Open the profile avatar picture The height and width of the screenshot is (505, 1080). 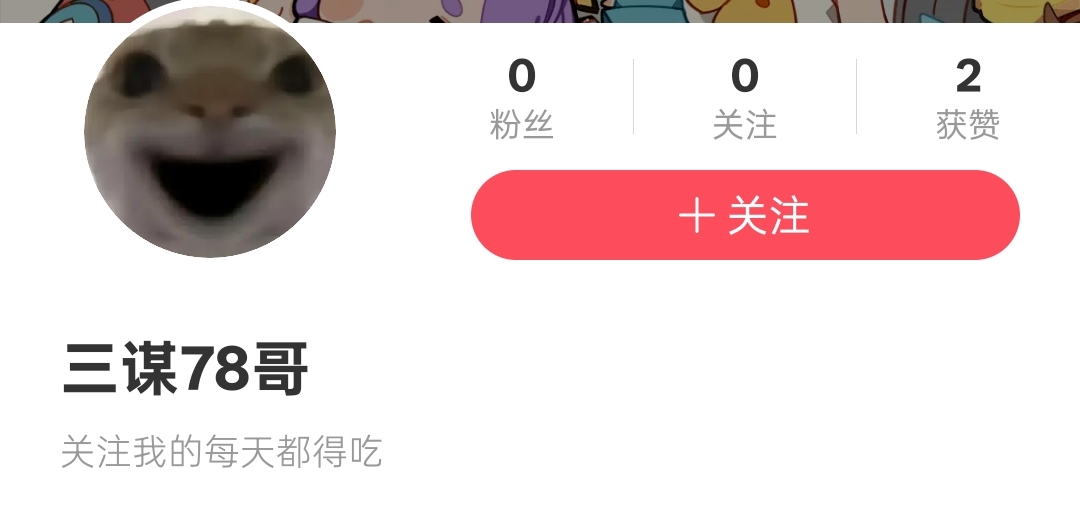tap(210, 135)
